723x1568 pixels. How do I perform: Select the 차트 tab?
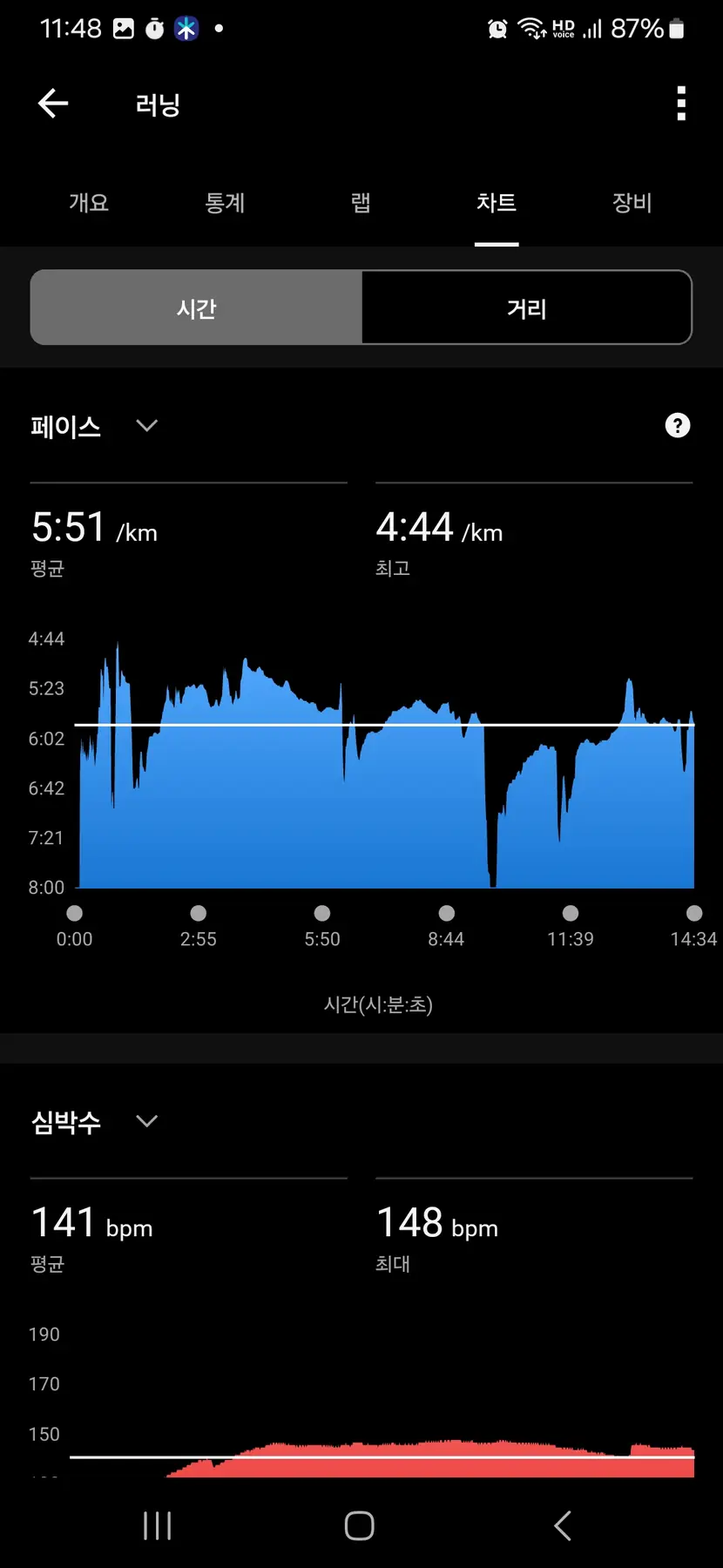pos(497,203)
